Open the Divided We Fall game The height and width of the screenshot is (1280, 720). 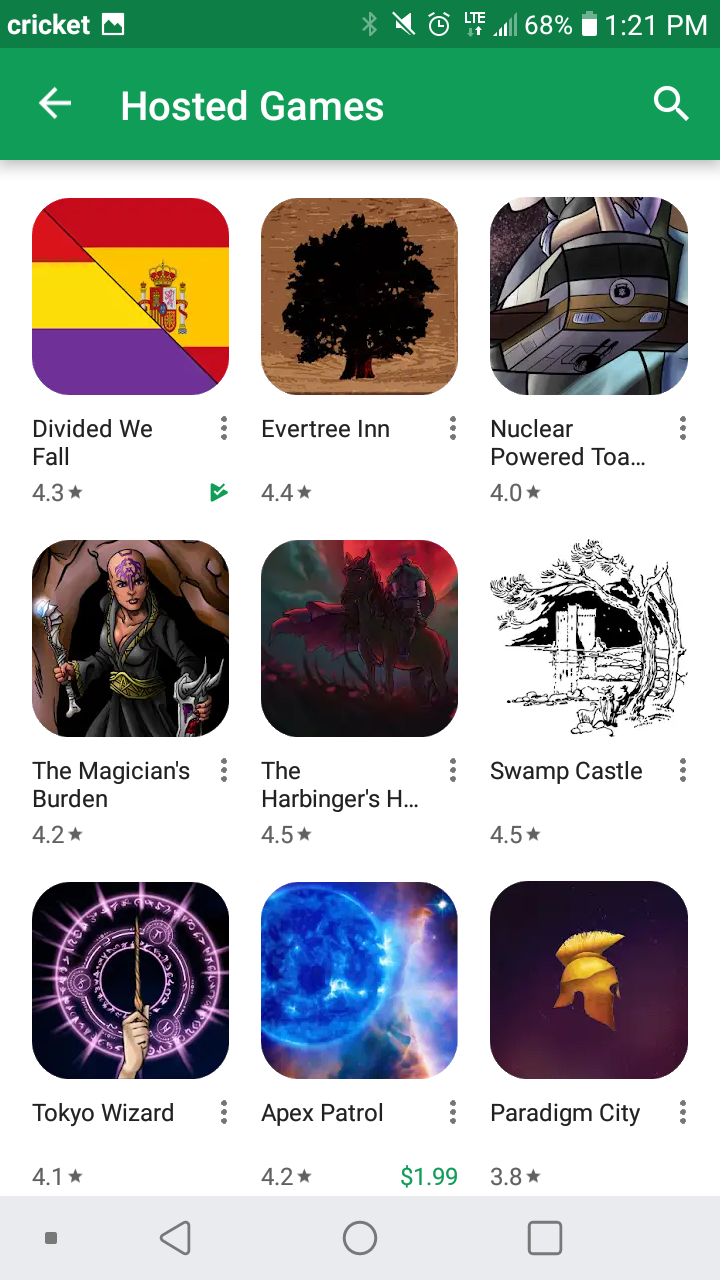[131, 296]
